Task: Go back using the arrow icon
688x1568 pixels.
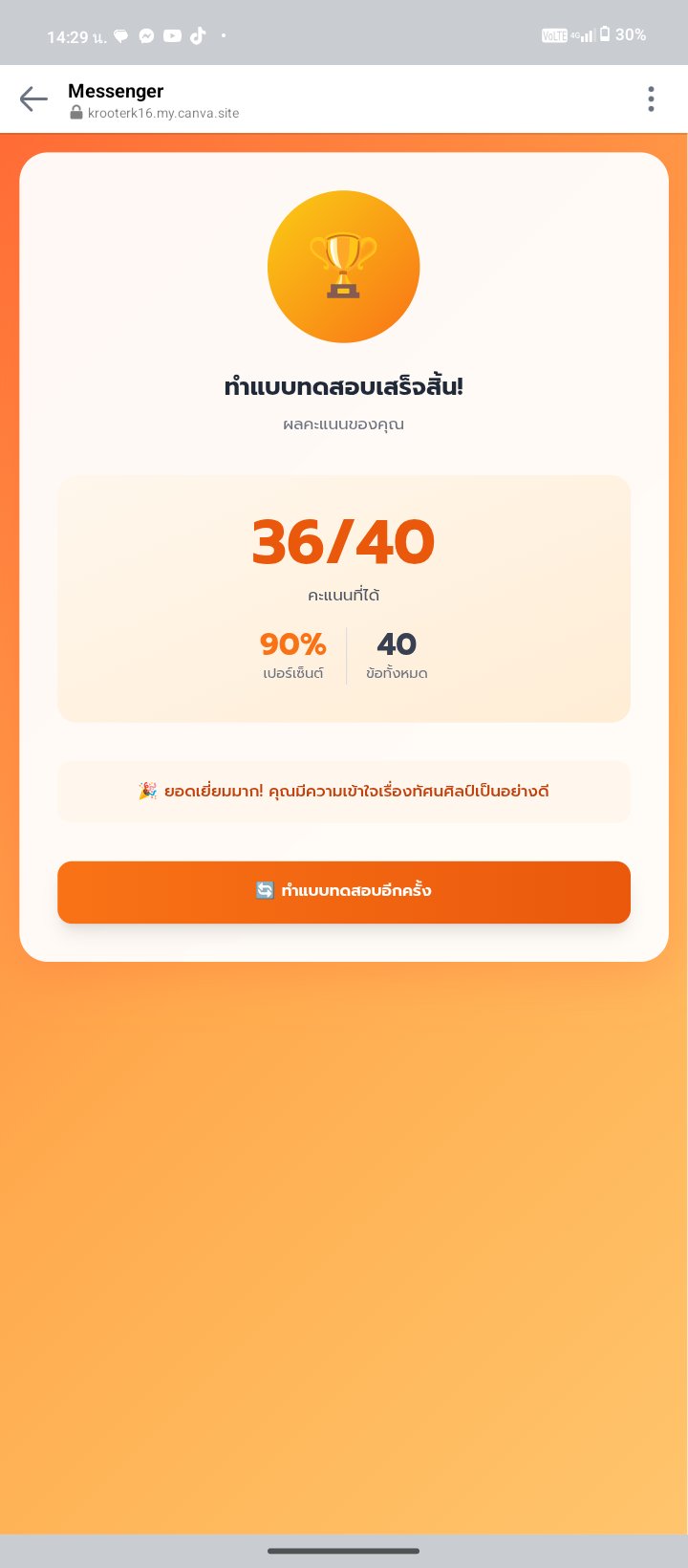Action: click(x=33, y=98)
